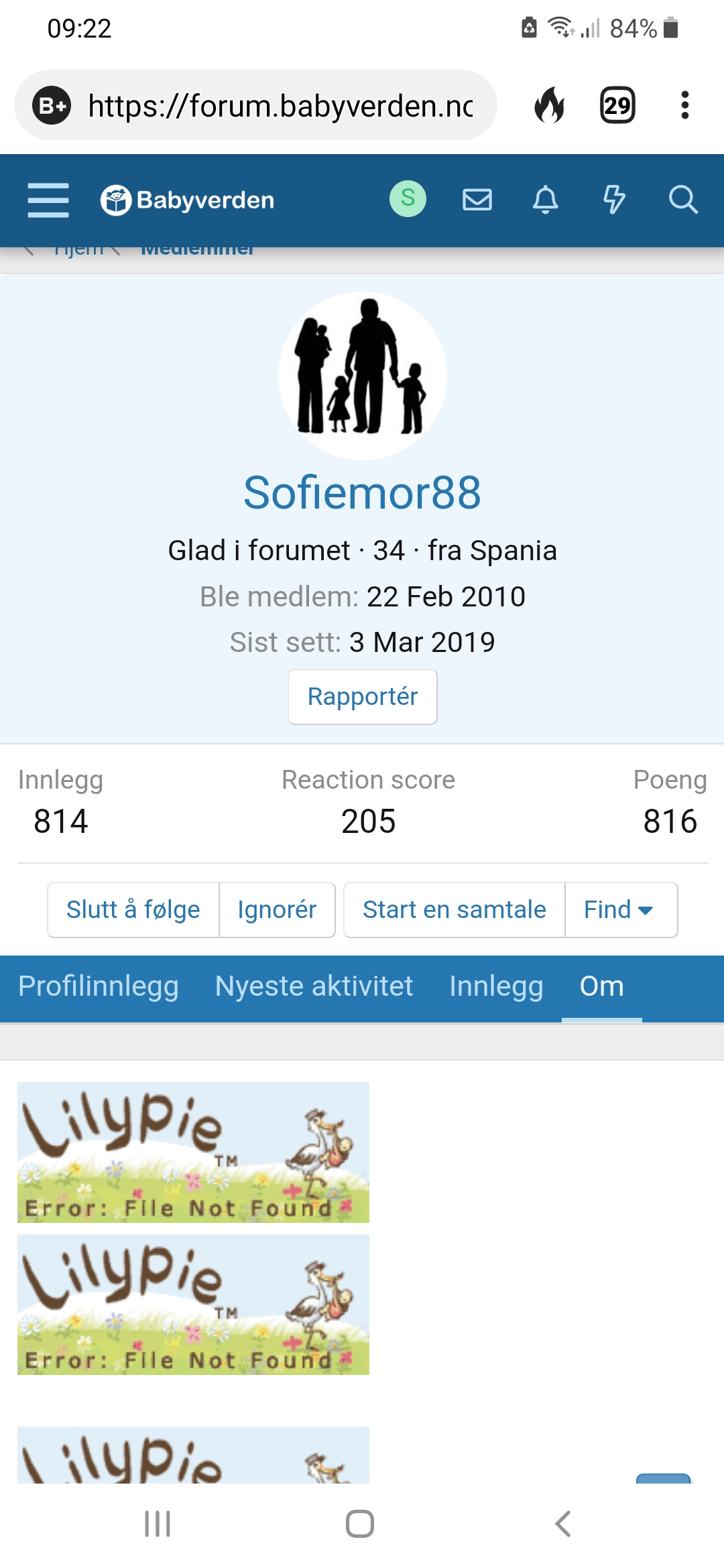Tap the Rapportér button
This screenshot has width=724, height=1568.
pyautogui.click(x=363, y=697)
